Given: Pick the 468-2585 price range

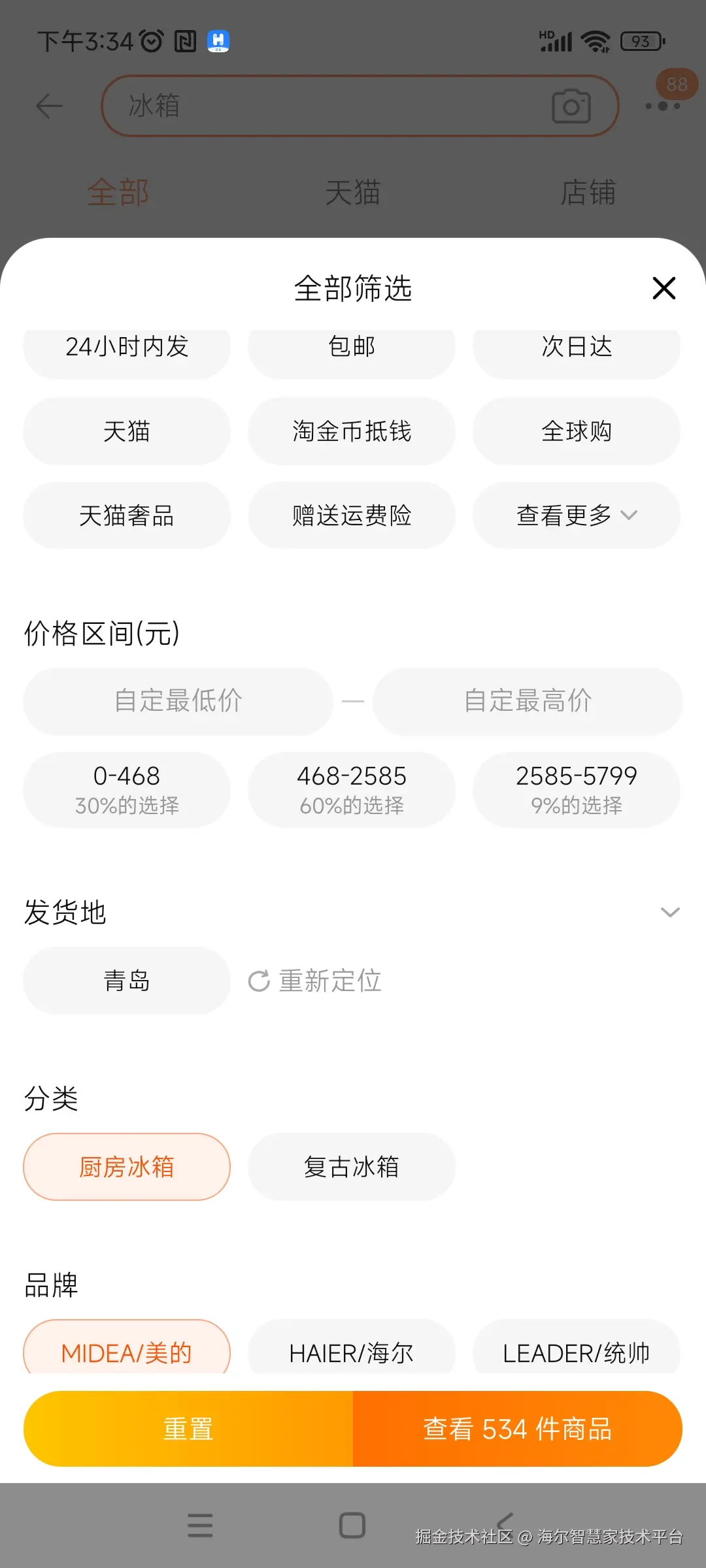Looking at the screenshot, I should (x=352, y=789).
